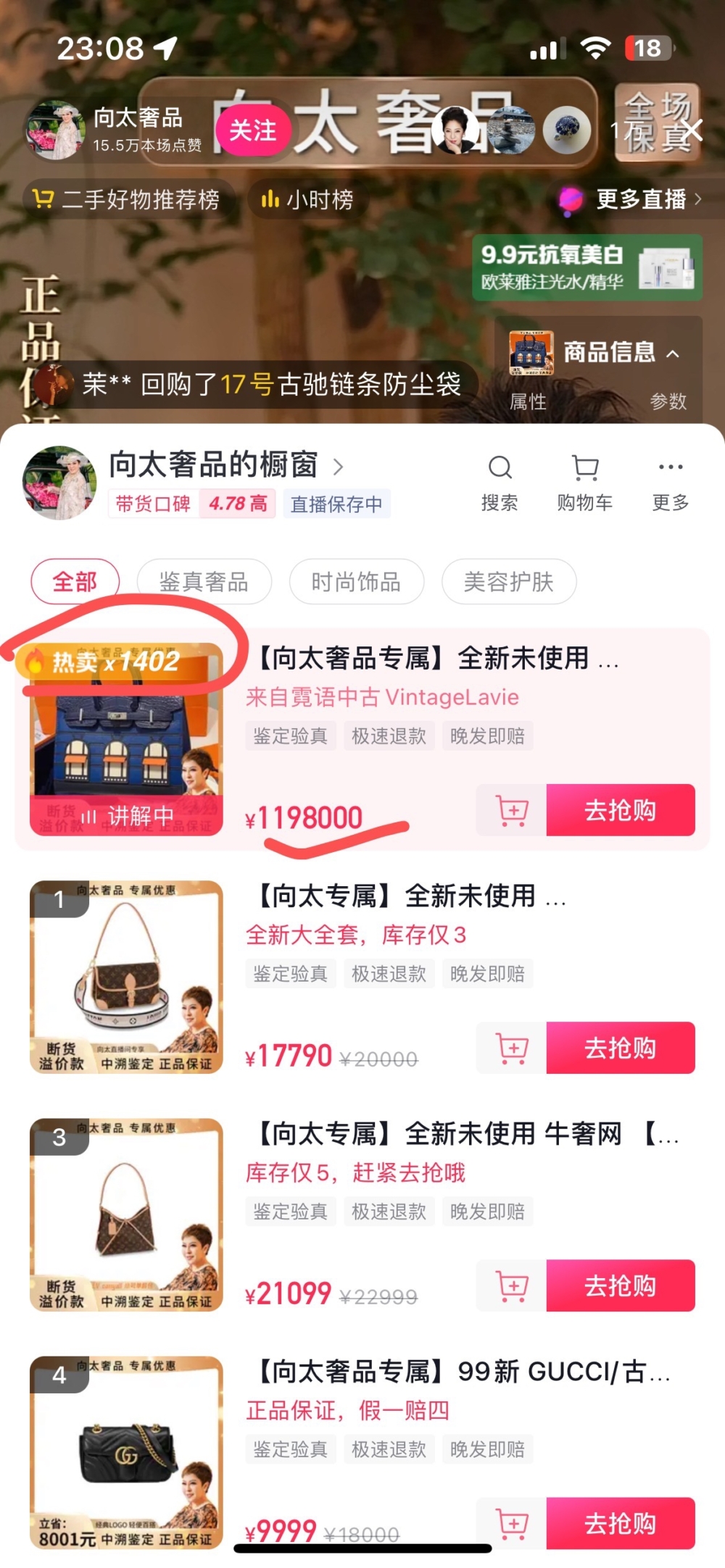Image resolution: width=725 pixels, height=1568 pixels.
Task: Select the 全部 filter chip
Action: 75,582
